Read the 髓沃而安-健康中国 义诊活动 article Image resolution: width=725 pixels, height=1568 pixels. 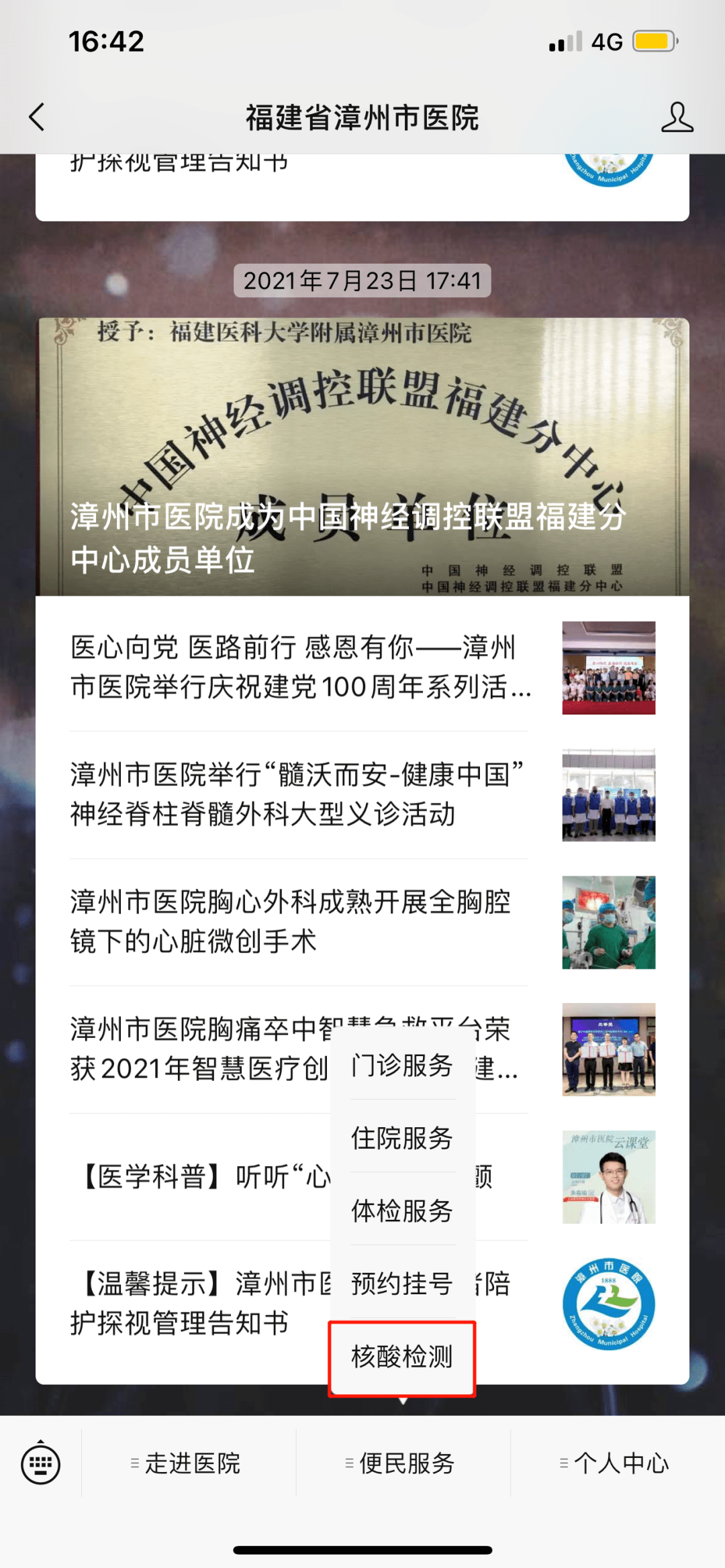point(299,794)
